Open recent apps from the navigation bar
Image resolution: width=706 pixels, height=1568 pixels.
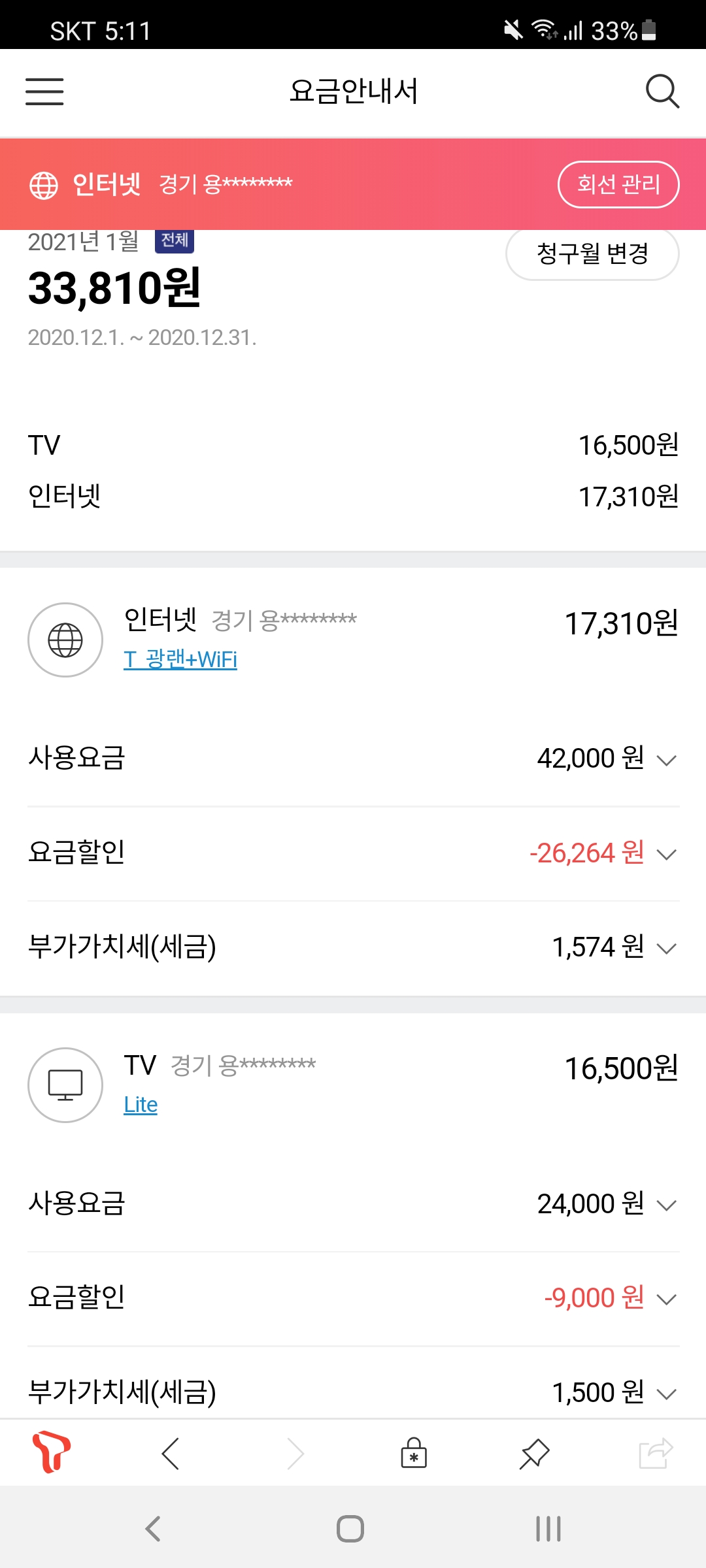548,1529
